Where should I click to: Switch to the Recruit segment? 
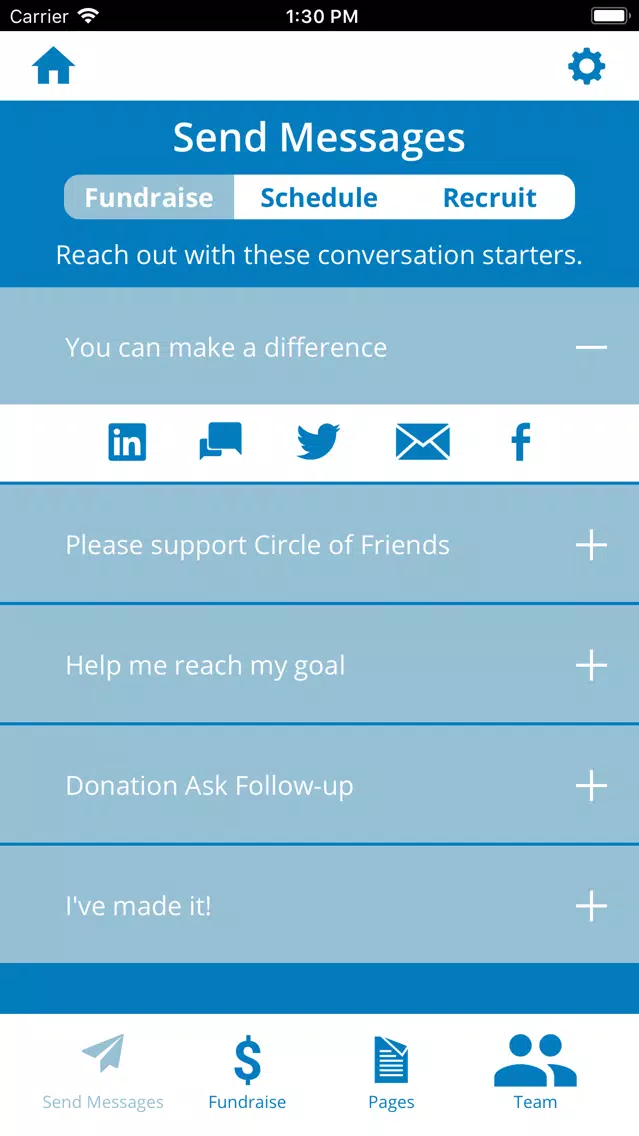pyautogui.click(x=490, y=197)
